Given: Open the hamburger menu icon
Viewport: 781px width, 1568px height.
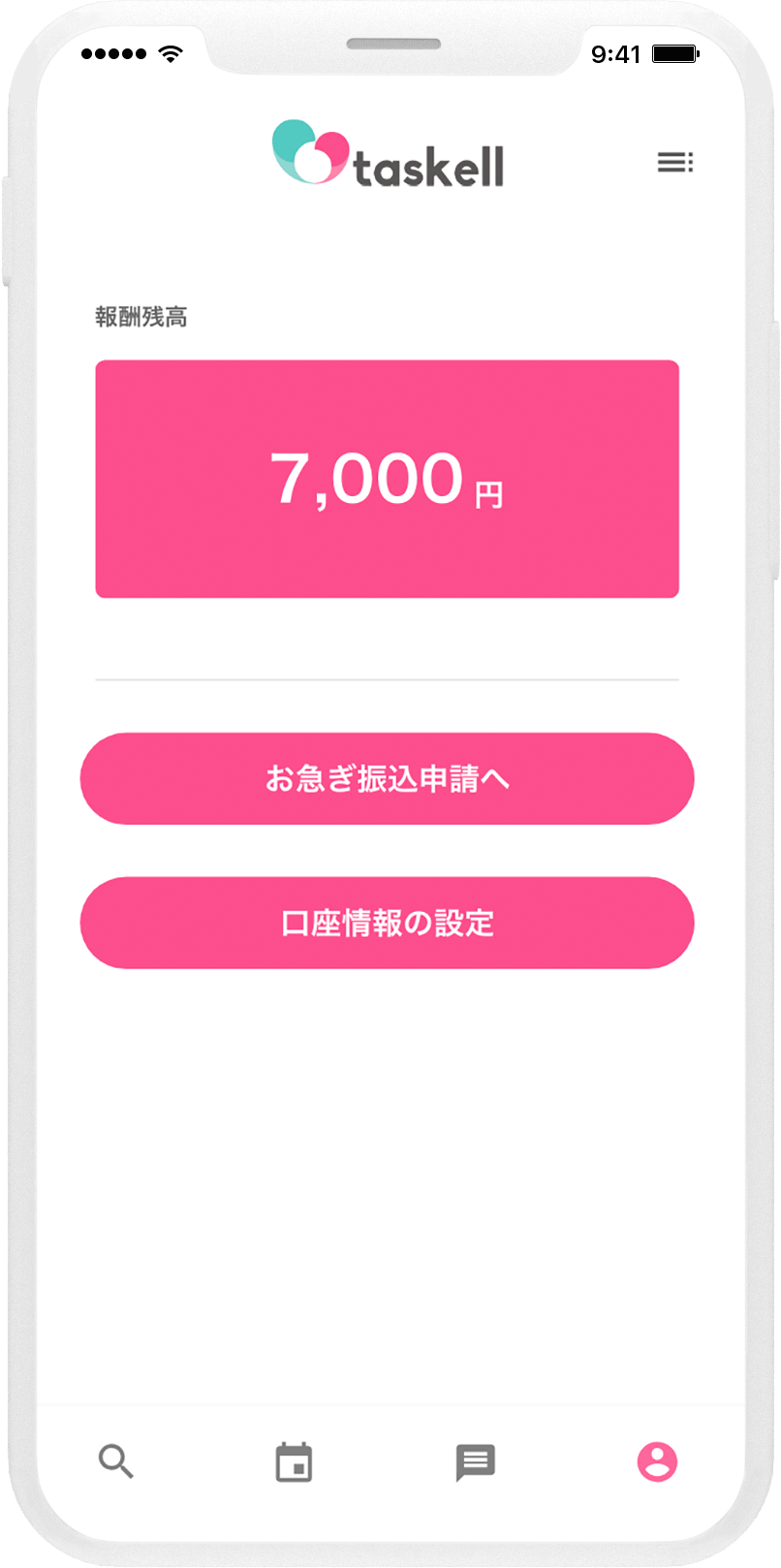Looking at the screenshot, I should pos(675,163).
